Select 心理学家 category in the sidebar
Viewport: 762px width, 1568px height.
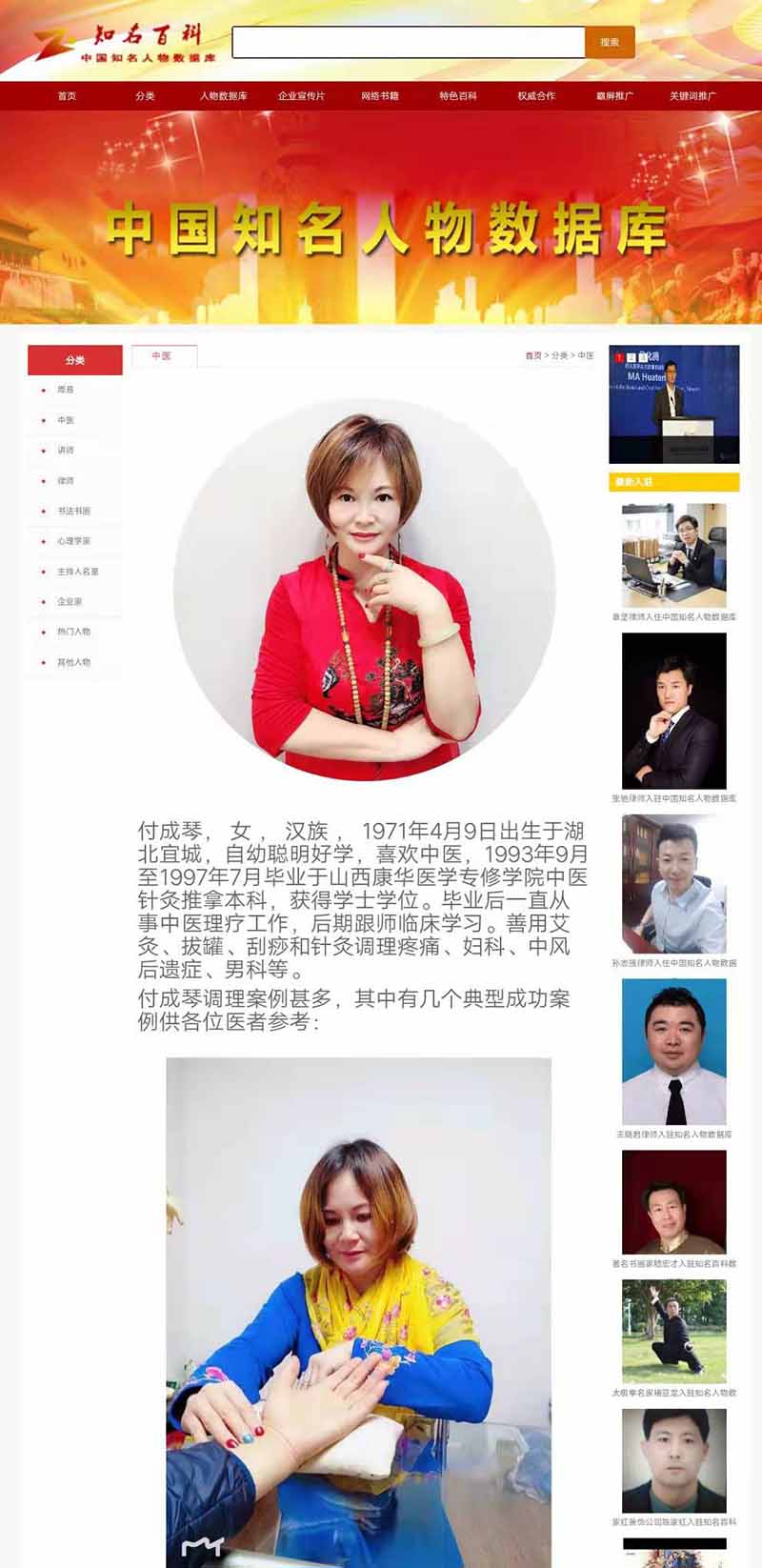coord(73,541)
